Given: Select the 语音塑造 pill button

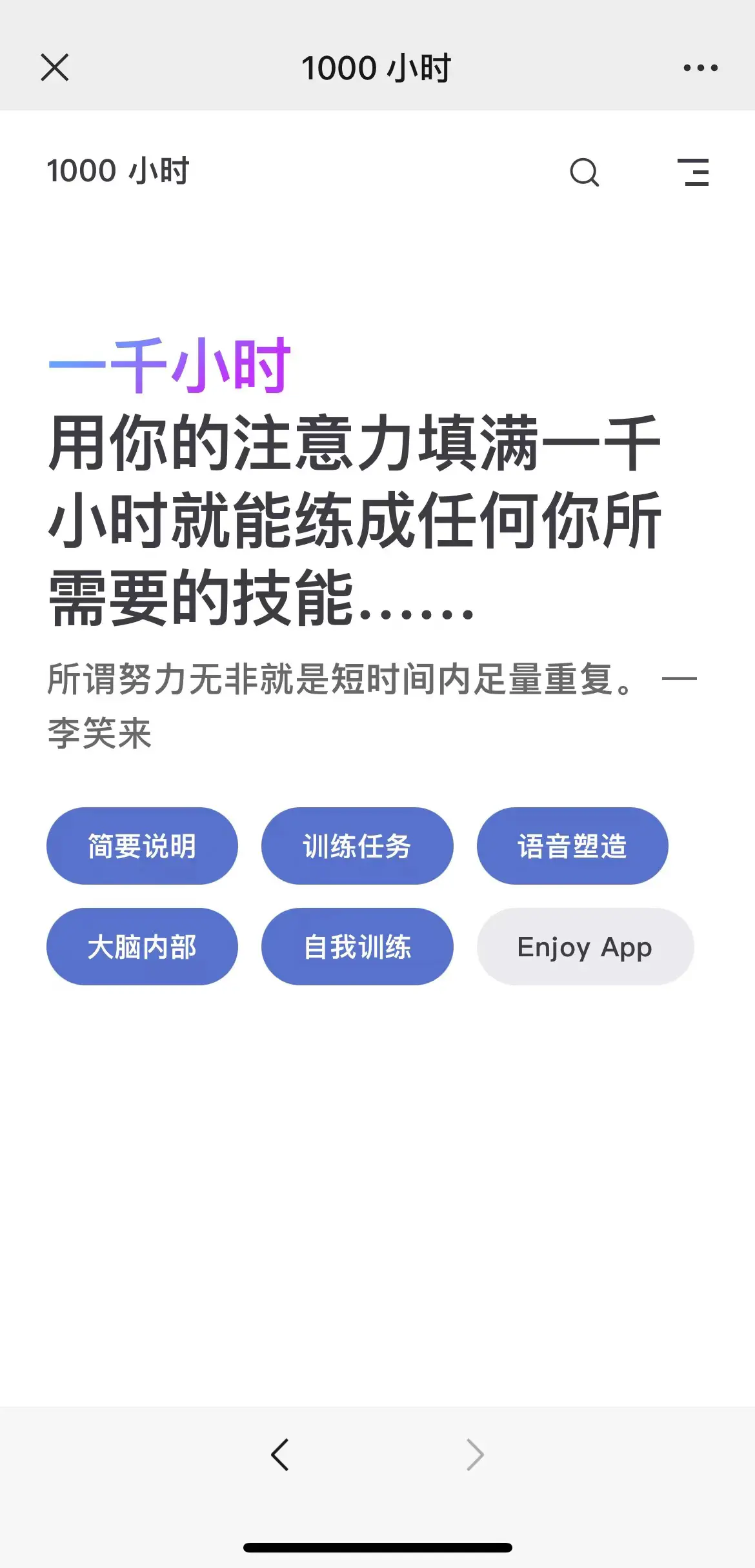Looking at the screenshot, I should point(572,845).
